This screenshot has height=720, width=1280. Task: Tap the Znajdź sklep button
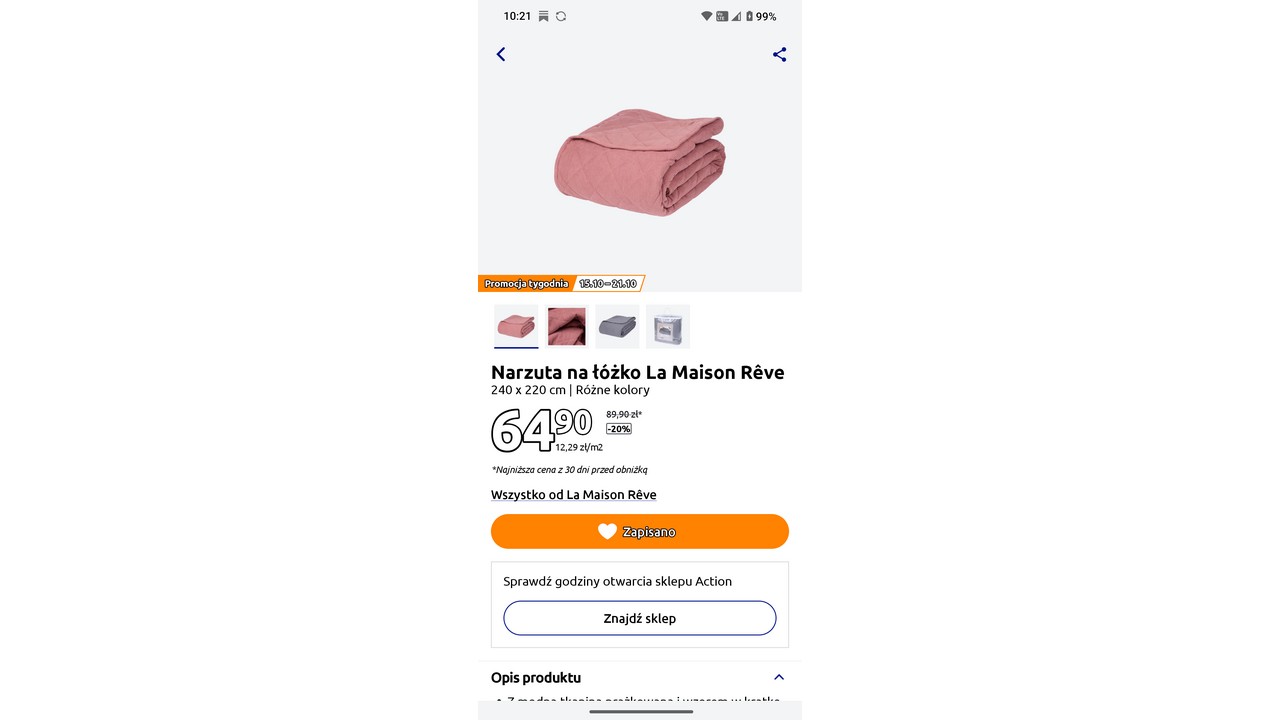(640, 618)
